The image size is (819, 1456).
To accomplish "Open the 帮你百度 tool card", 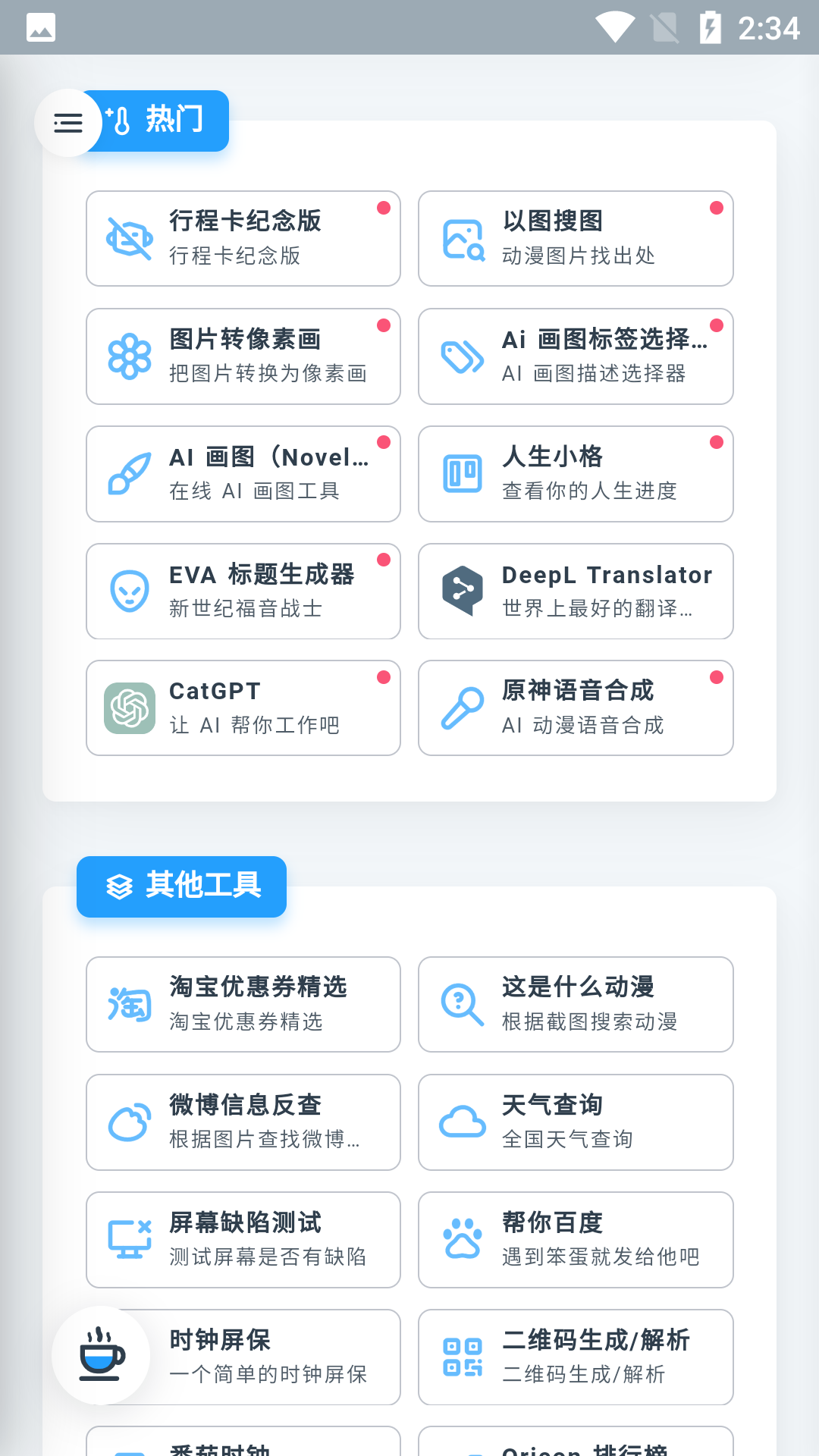I will [575, 1239].
